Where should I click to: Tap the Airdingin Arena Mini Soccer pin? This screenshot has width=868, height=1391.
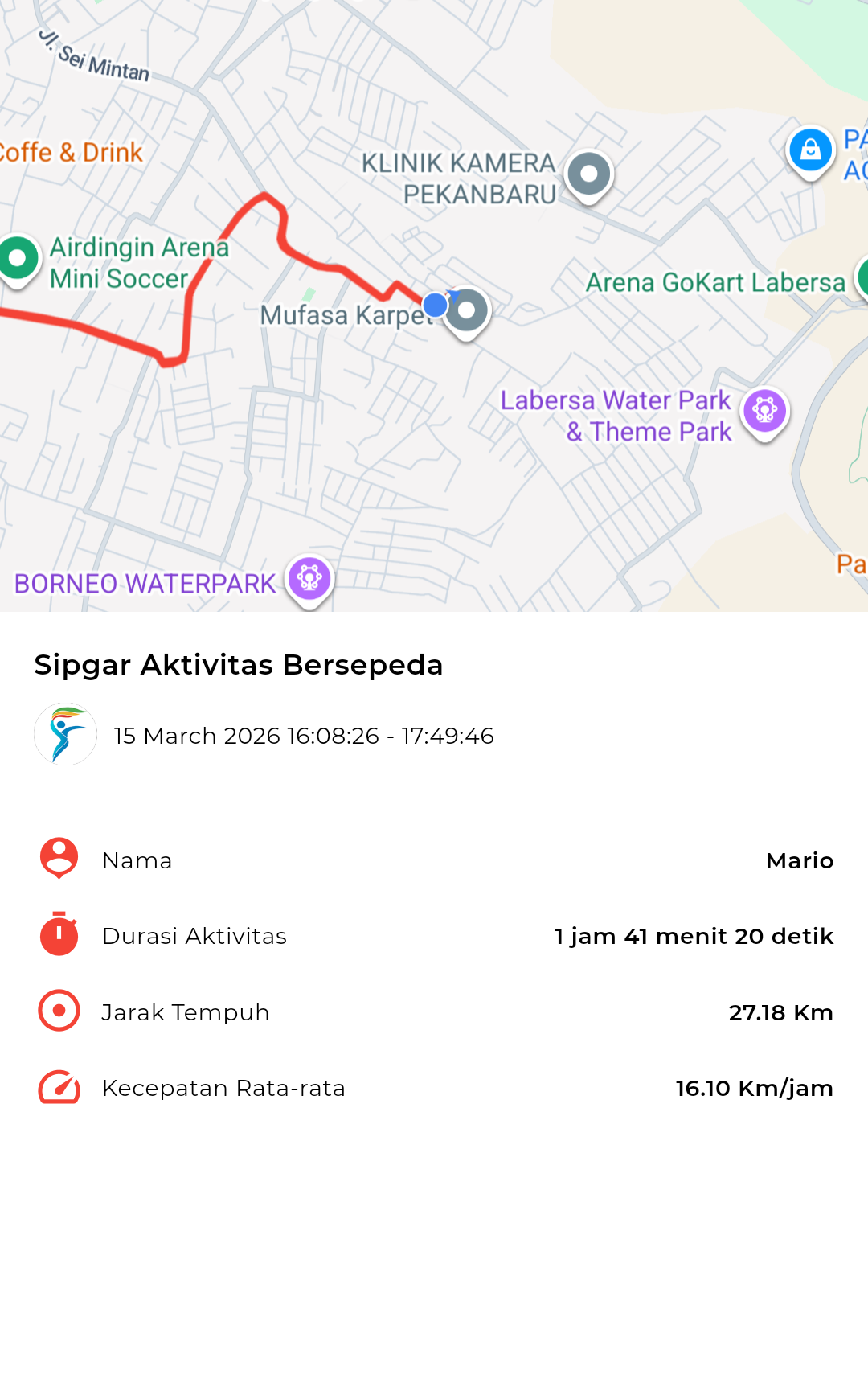coord(18,259)
